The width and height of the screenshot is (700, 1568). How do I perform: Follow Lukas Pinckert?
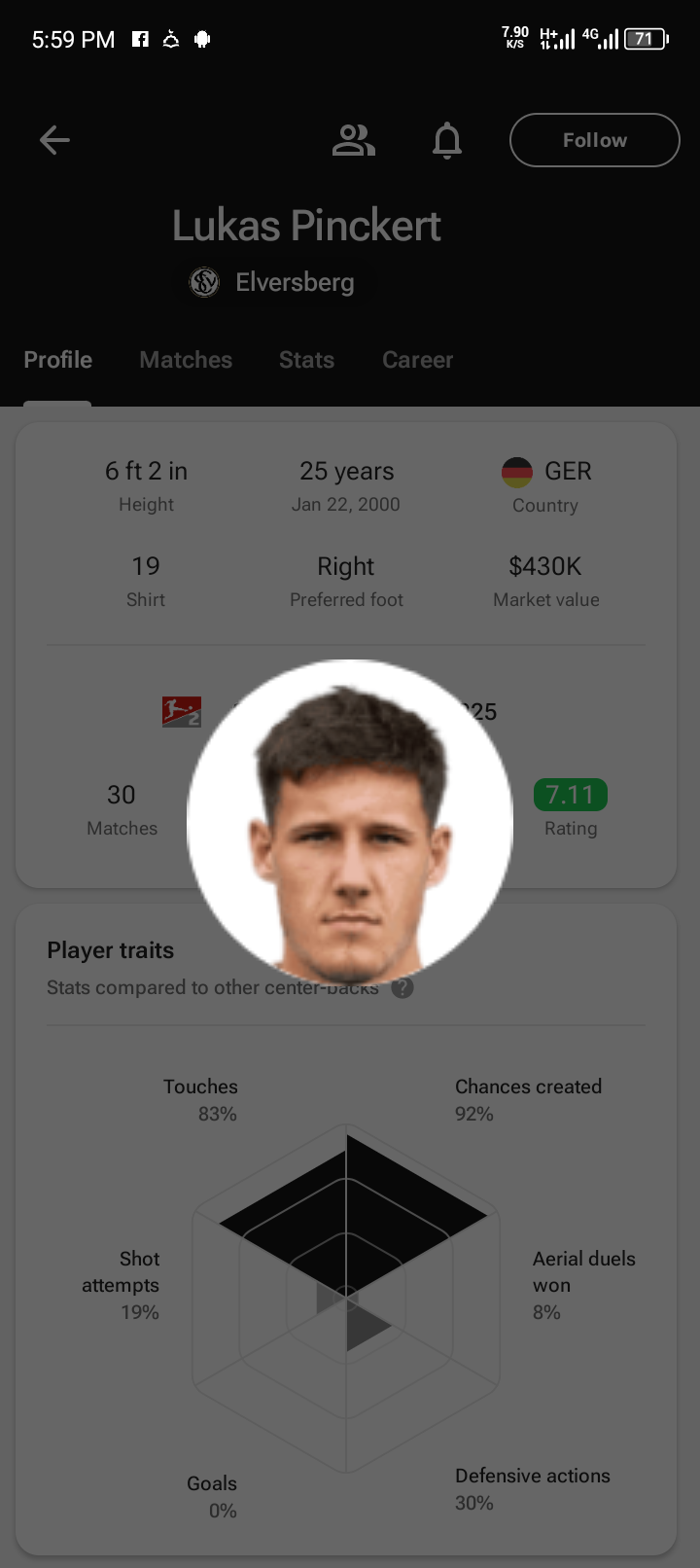(x=594, y=140)
